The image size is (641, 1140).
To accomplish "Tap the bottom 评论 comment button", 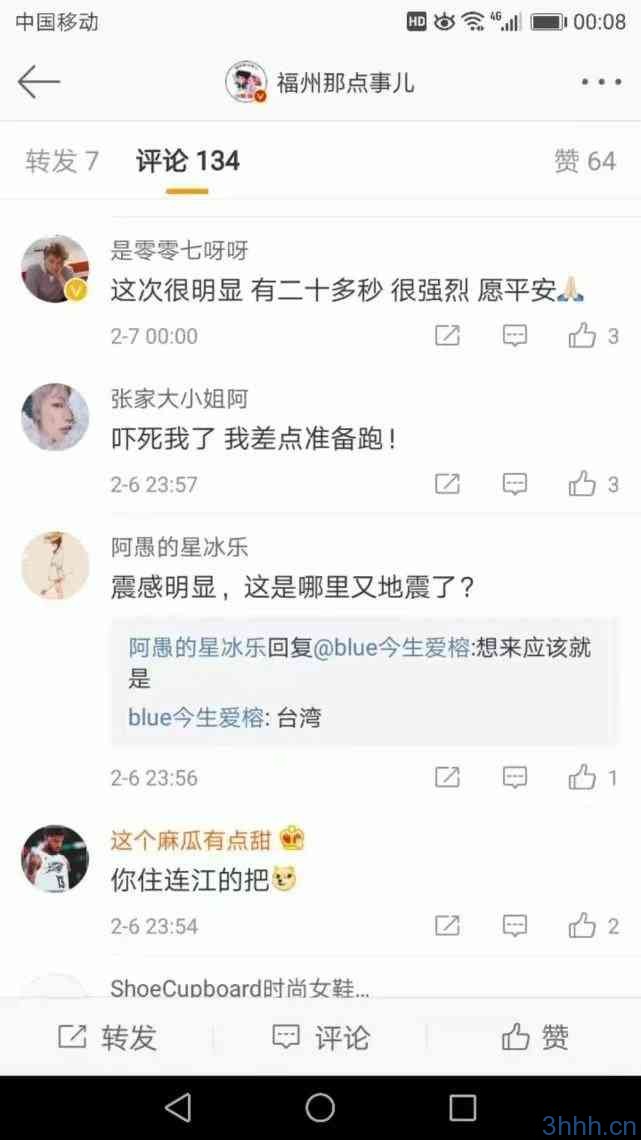I will click(x=320, y=1037).
